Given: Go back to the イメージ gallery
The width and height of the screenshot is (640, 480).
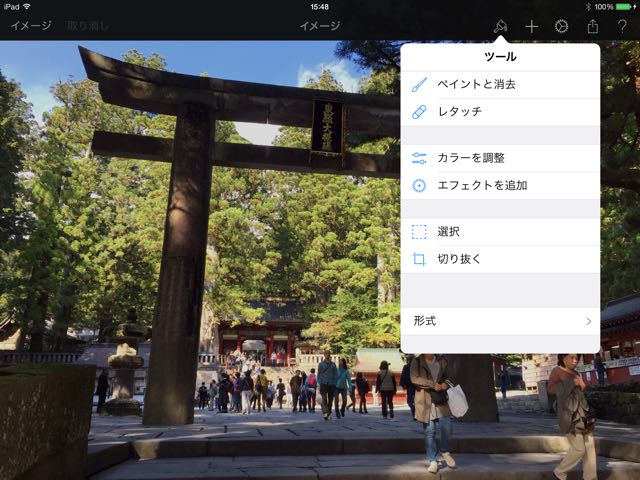Looking at the screenshot, I should [x=31, y=26].
